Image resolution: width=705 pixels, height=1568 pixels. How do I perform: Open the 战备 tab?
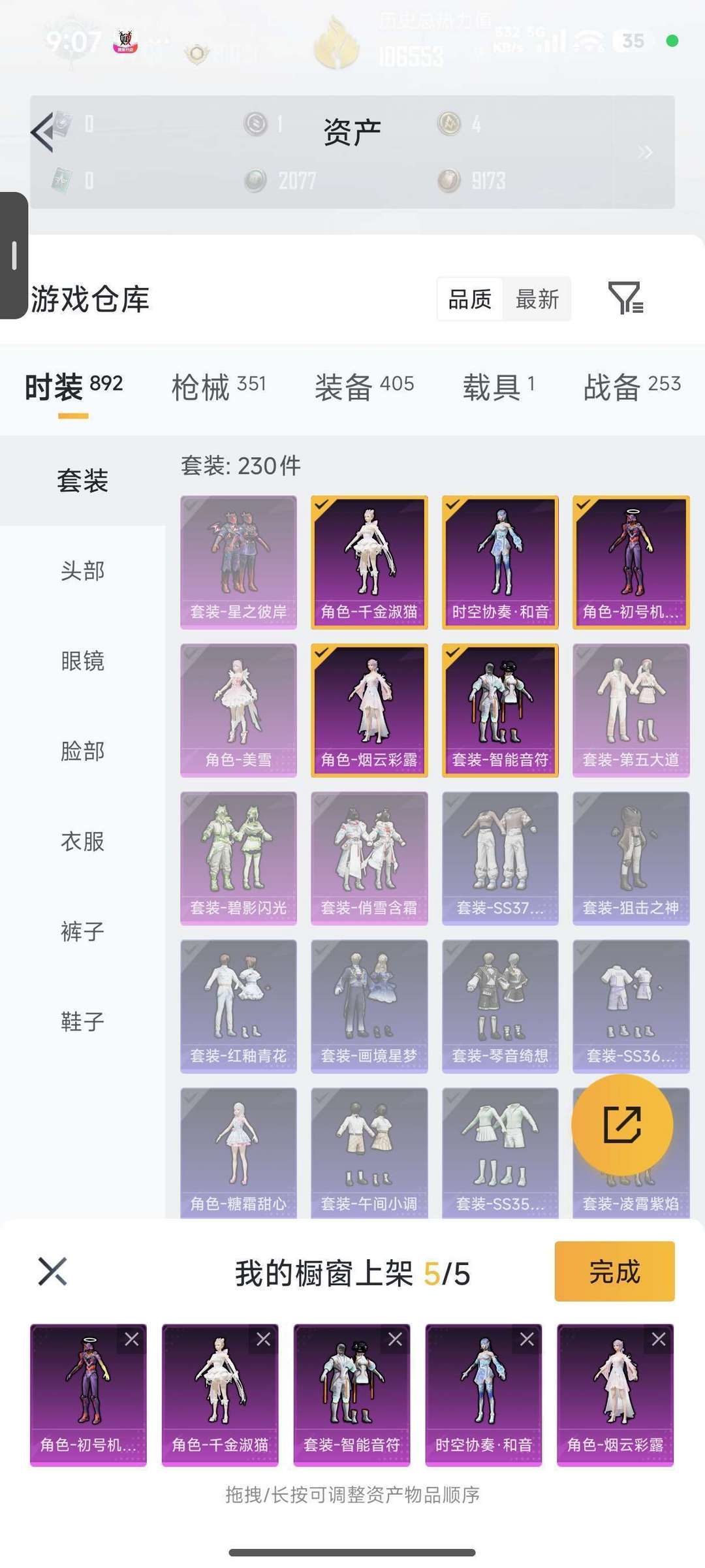(x=632, y=387)
